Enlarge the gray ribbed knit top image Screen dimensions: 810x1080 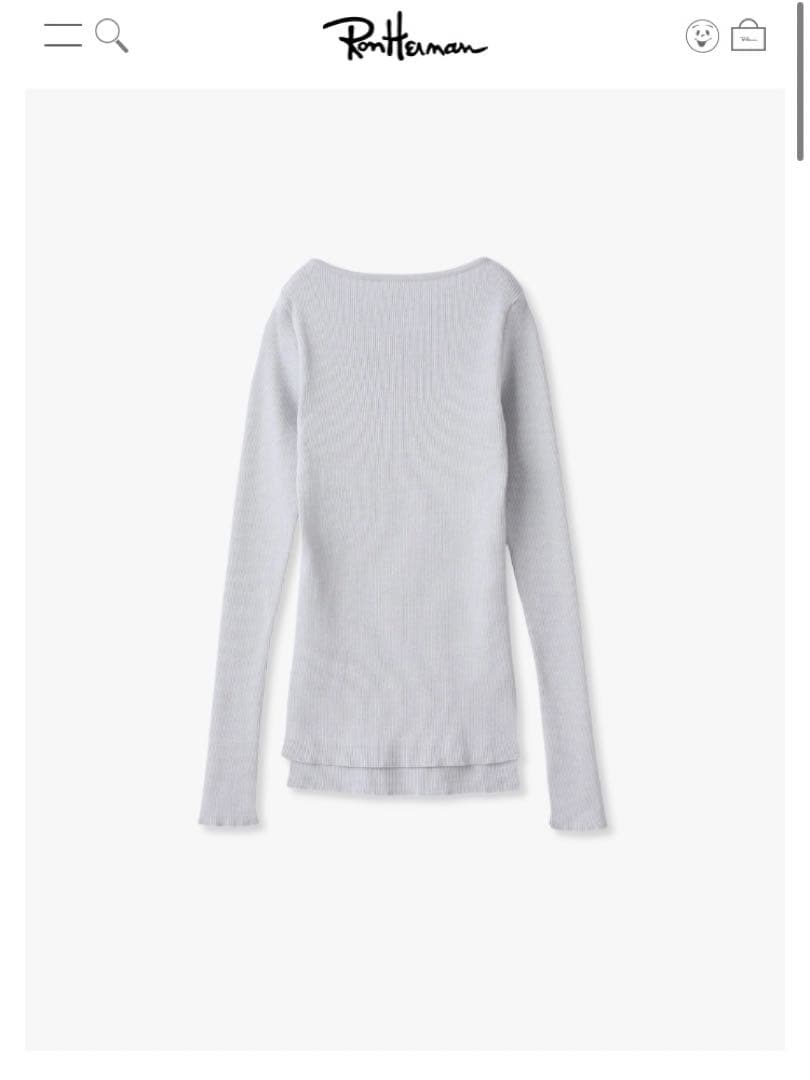(x=405, y=545)
